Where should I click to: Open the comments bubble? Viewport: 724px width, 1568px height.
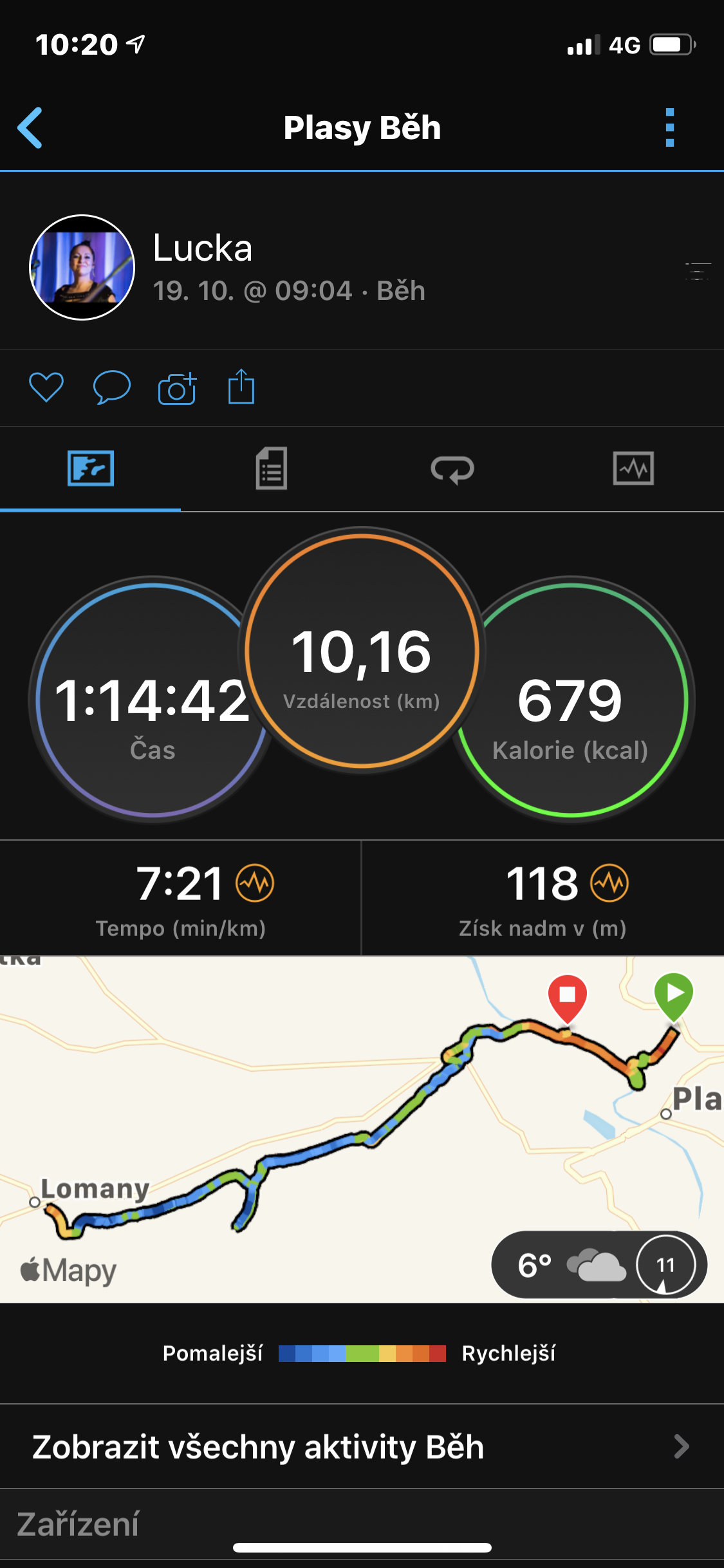pos(112,387)
